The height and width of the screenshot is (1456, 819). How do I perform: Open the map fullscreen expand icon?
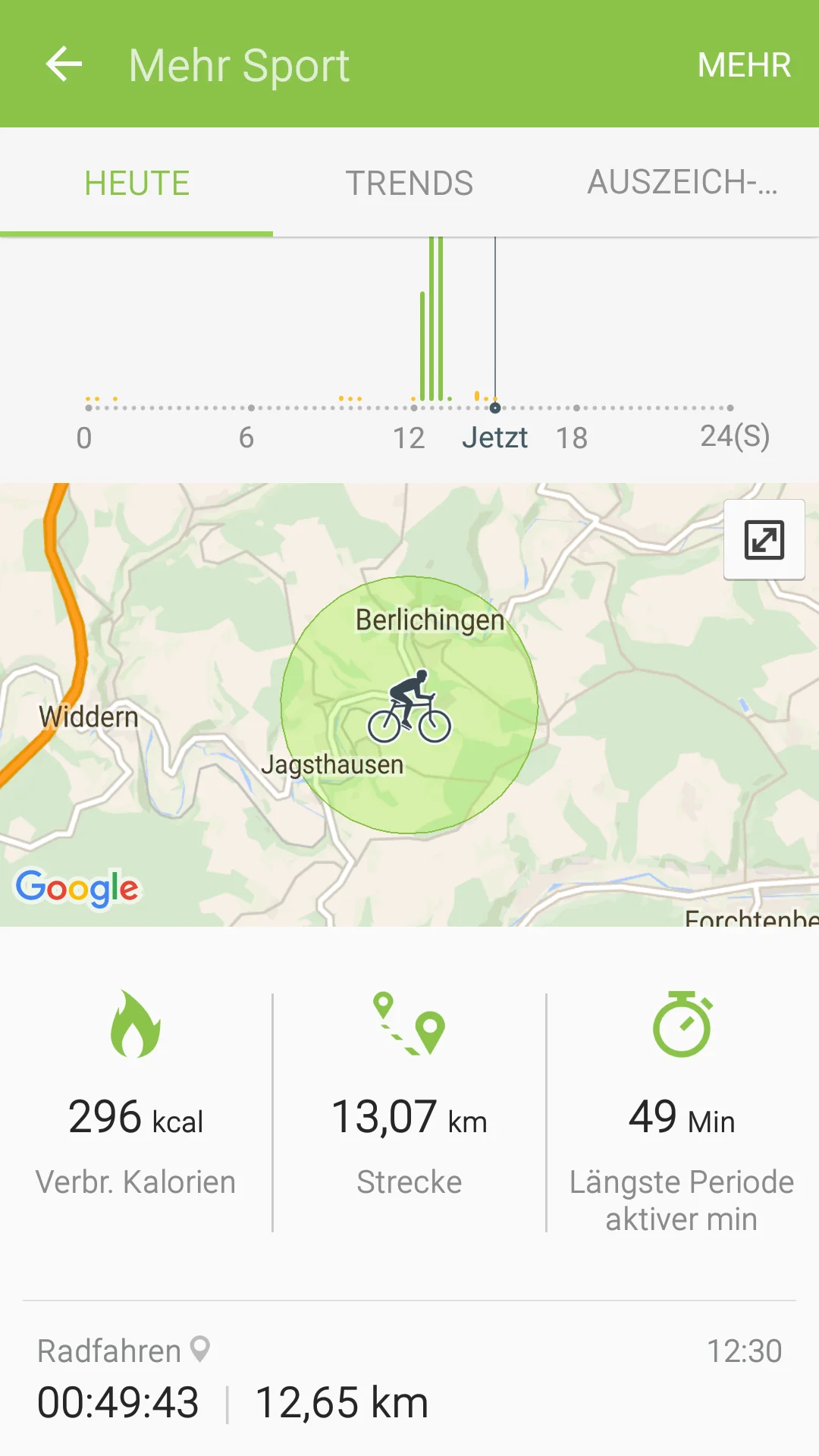763,540
